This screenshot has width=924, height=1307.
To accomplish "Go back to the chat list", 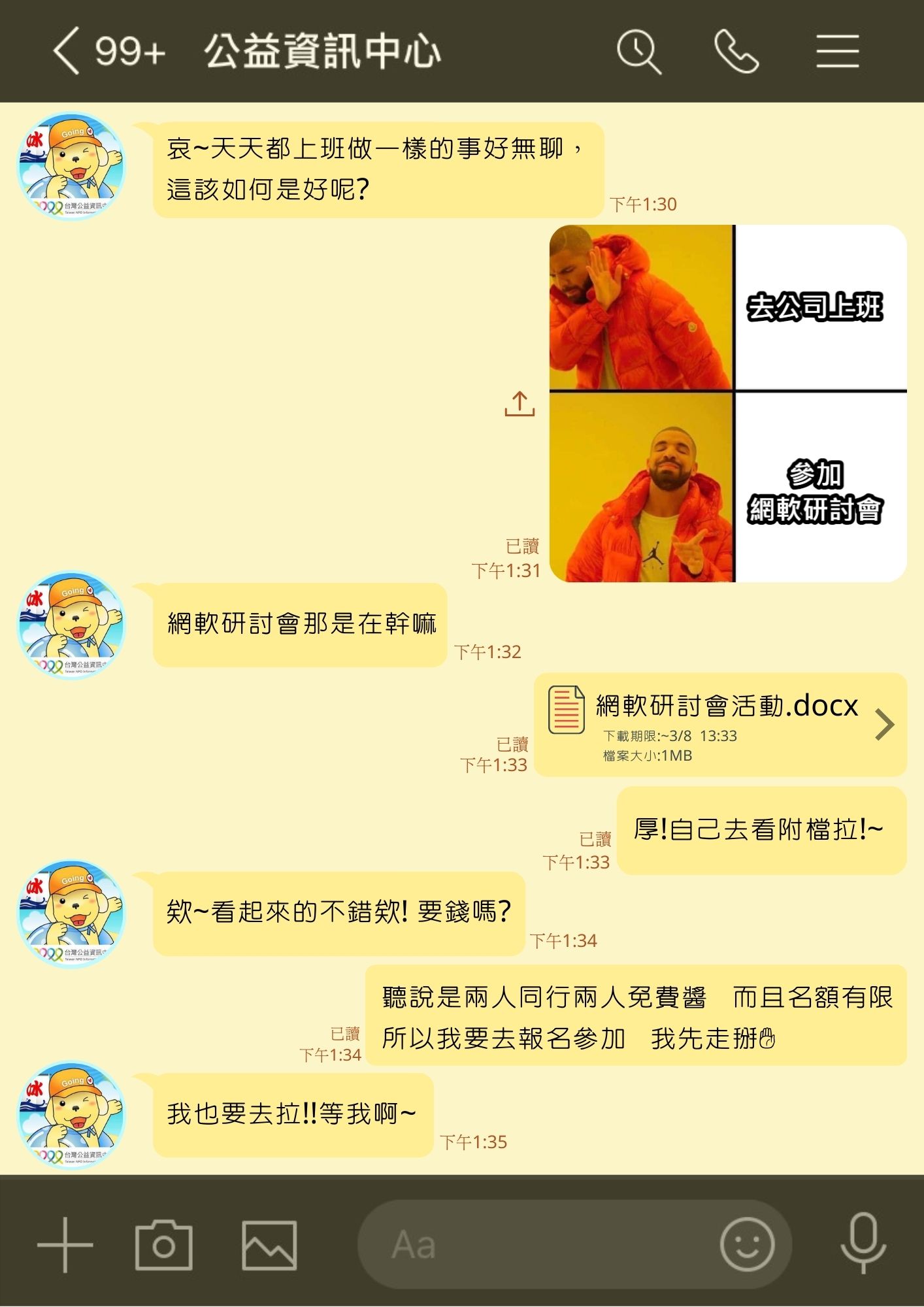I will point(67,51).
